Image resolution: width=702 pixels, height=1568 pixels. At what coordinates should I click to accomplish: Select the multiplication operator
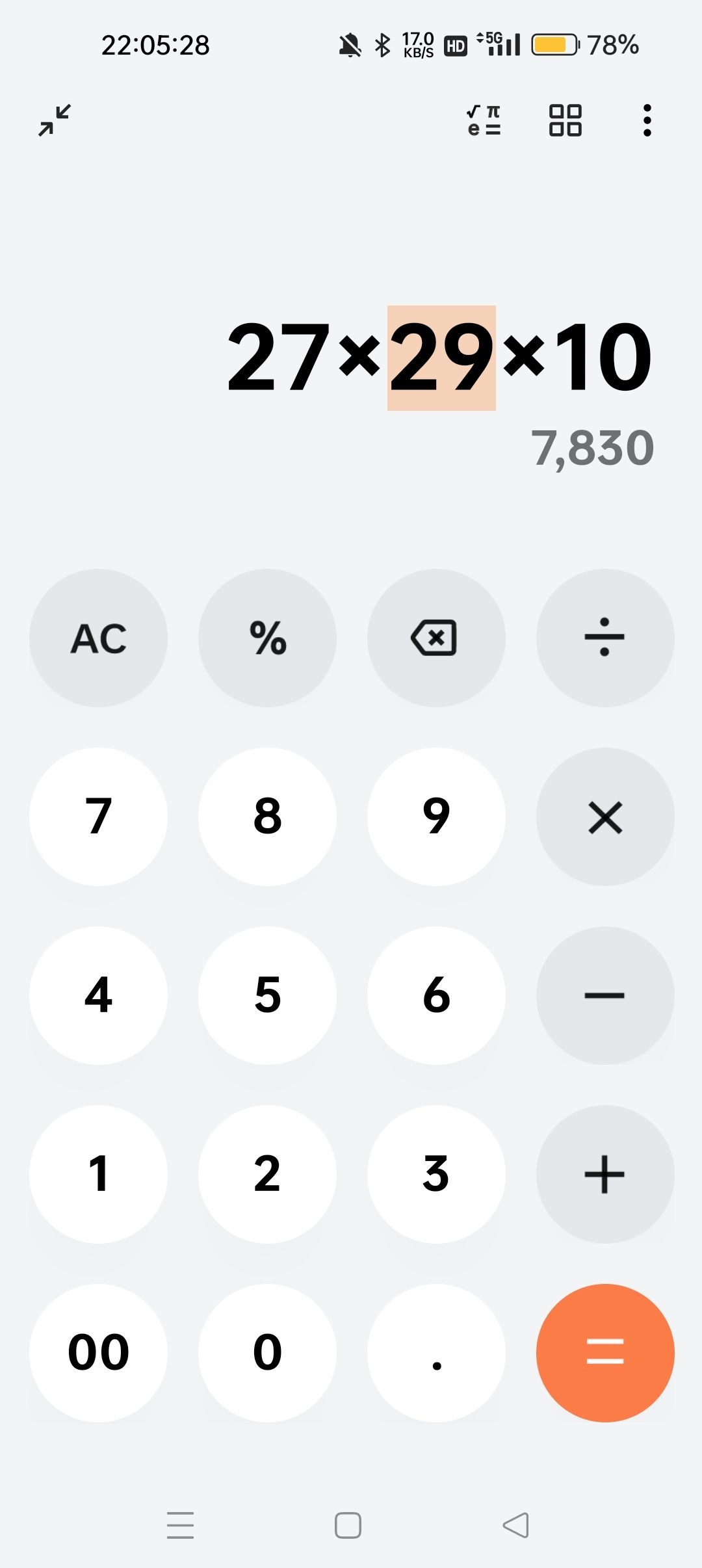[605, 817]
